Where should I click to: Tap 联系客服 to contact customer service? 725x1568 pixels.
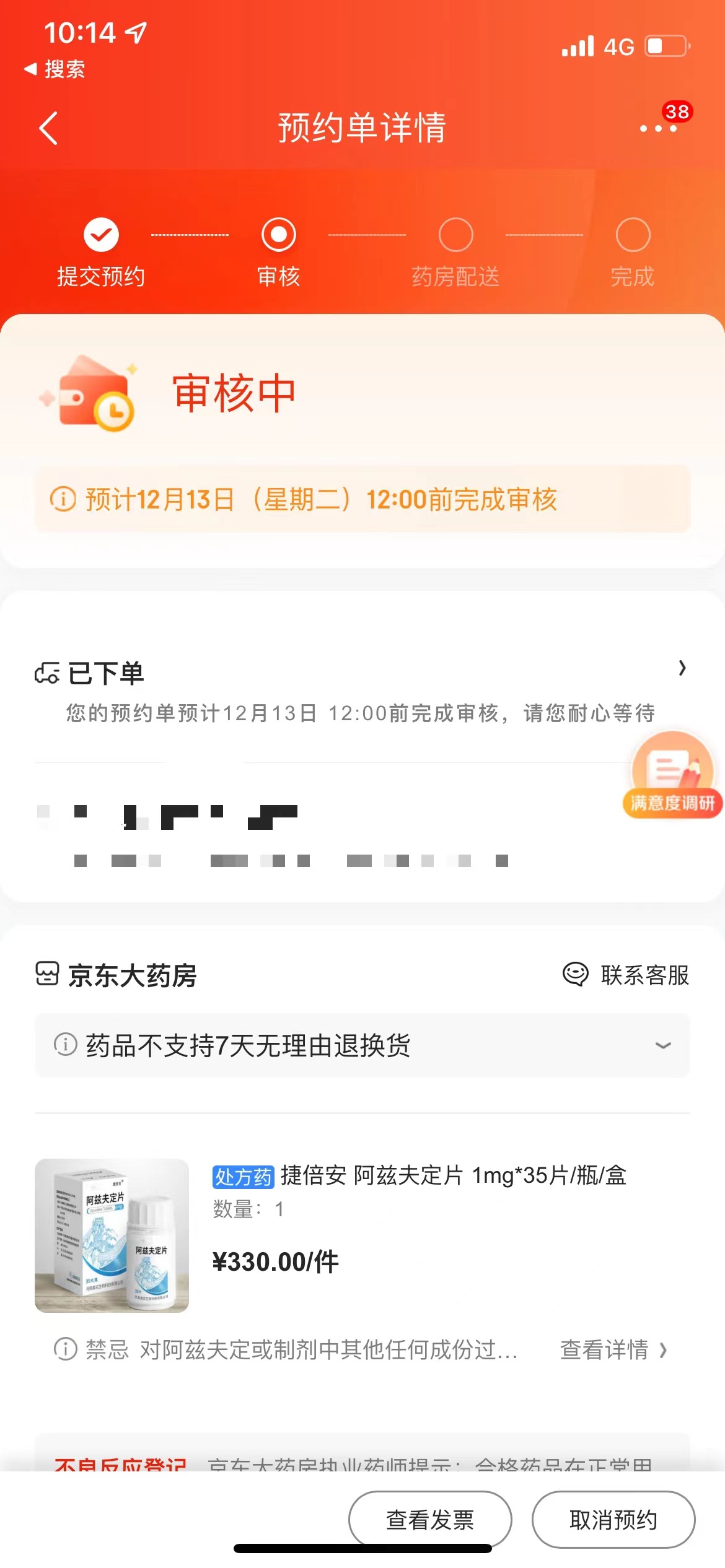pyautogui.click(x=626, y=975)
